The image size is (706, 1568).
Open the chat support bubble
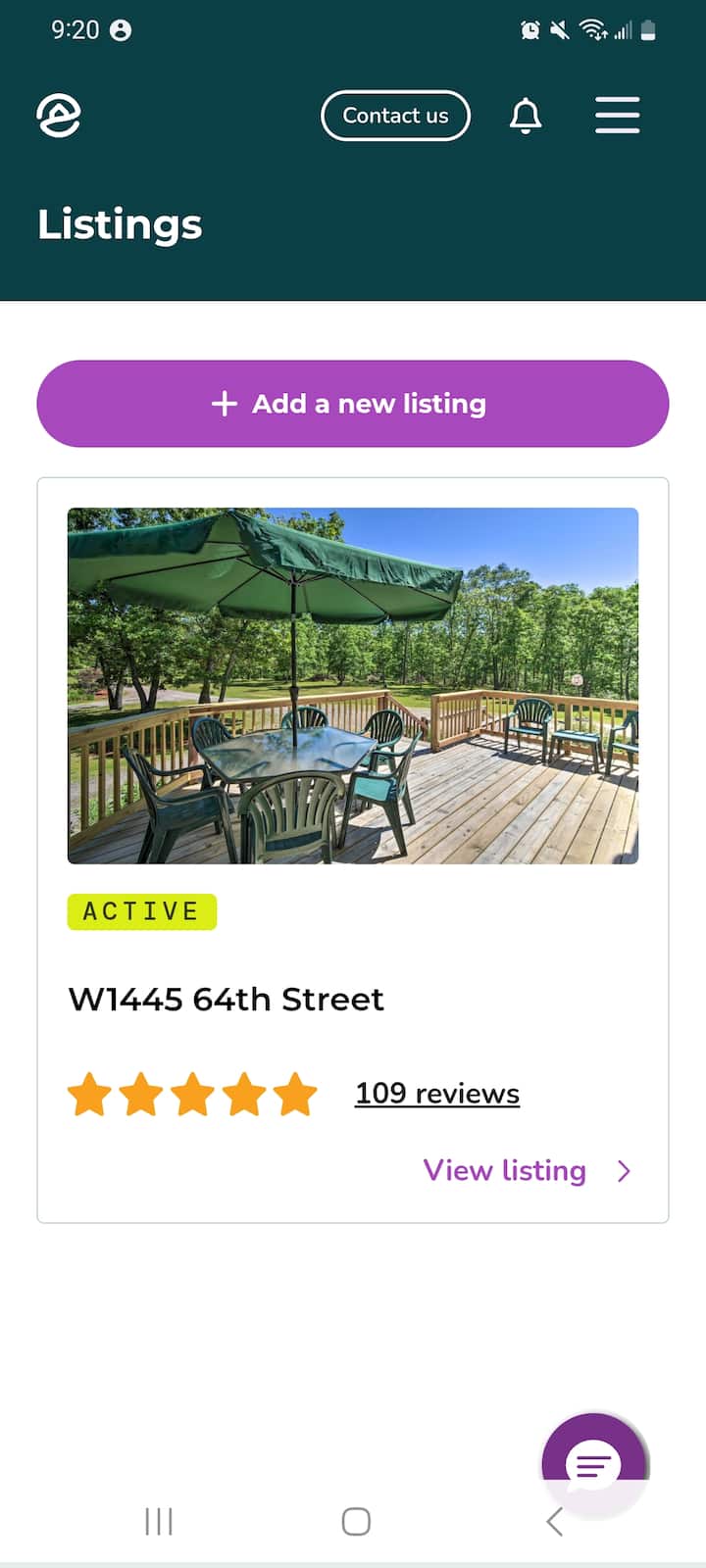click(x=594, y=1464)
